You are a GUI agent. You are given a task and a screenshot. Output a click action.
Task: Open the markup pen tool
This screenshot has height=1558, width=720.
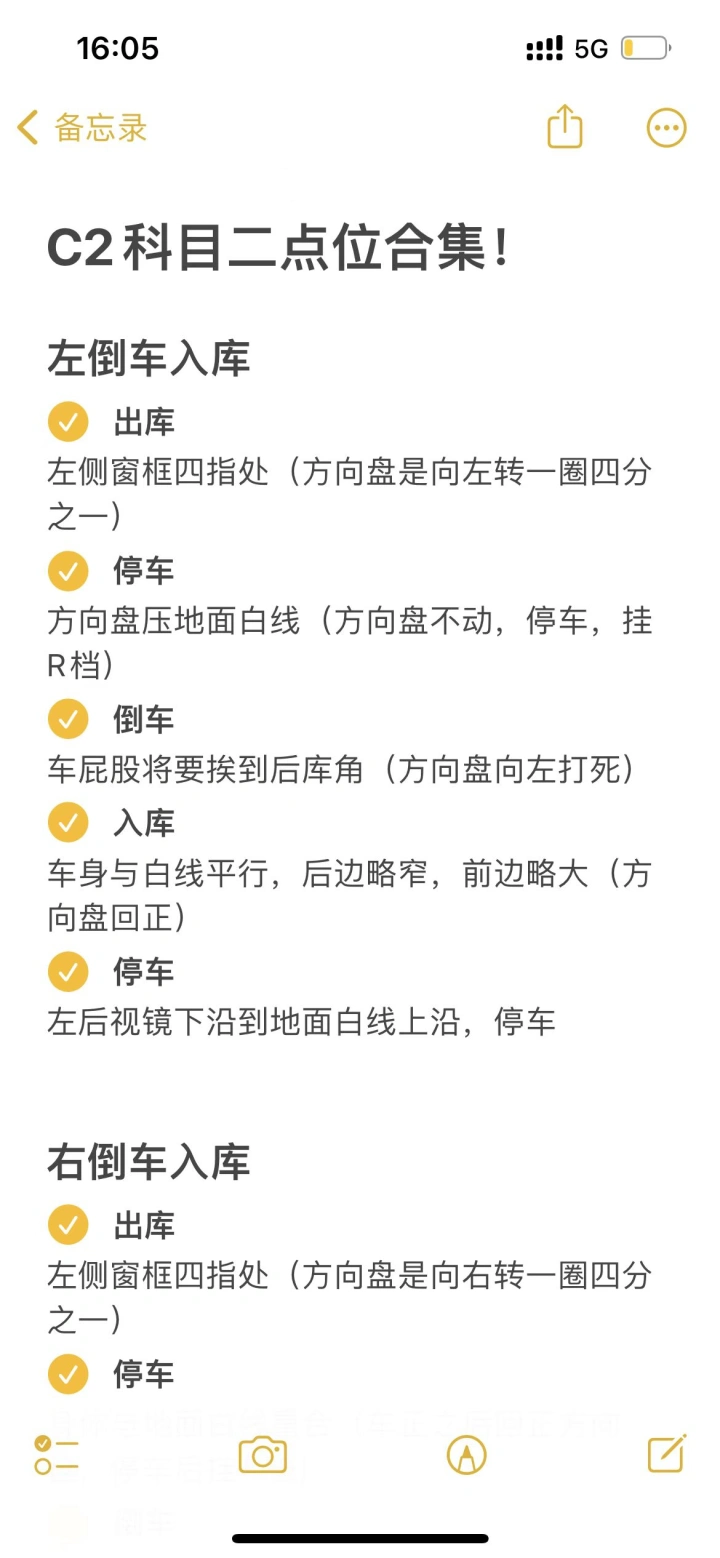pyautogui.click(x=466, y=1455)
